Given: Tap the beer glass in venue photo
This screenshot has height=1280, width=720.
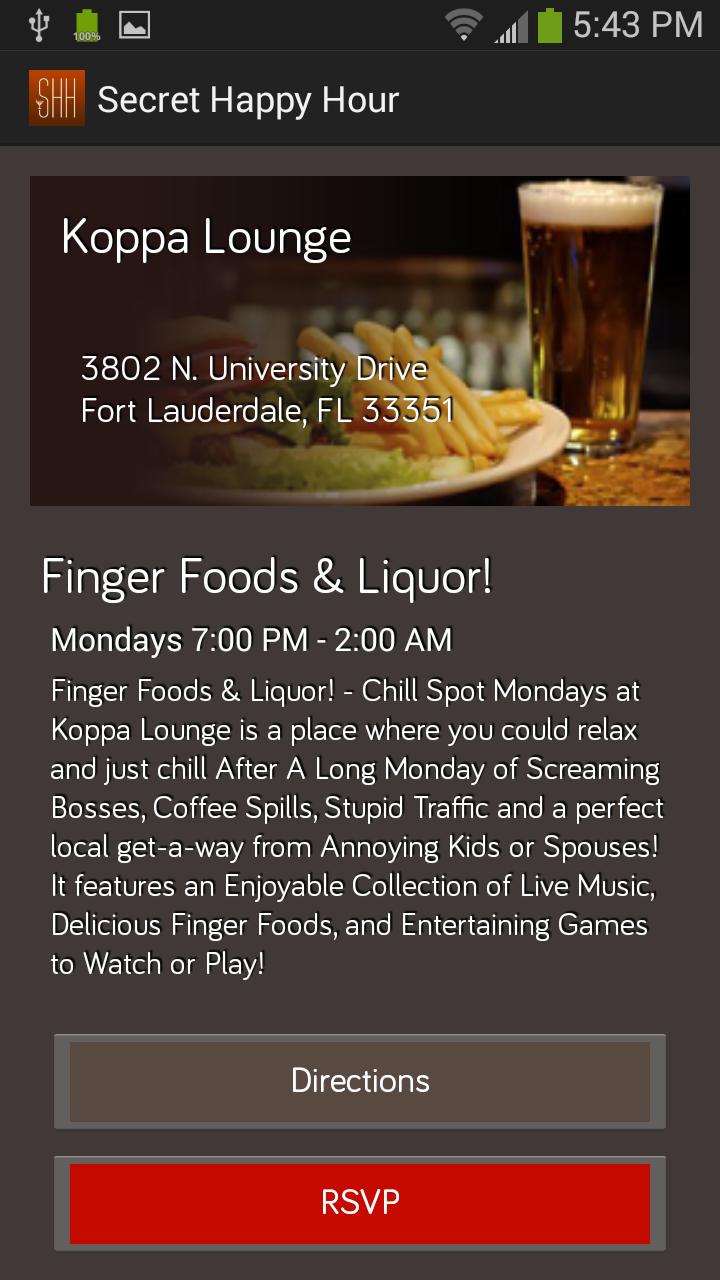Looking at the screenshot, I should [590, 320].
